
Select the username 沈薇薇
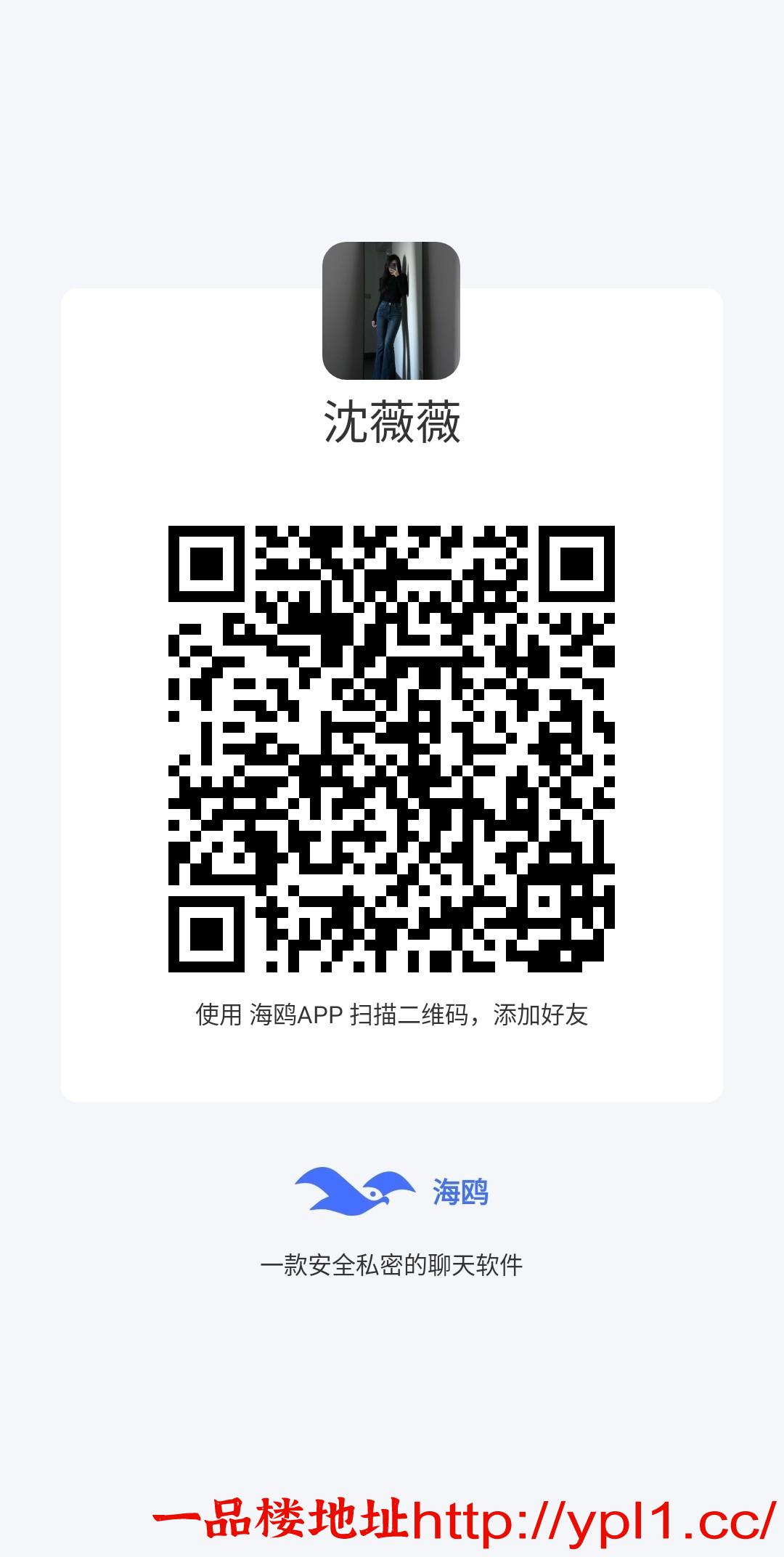(392, 420)
